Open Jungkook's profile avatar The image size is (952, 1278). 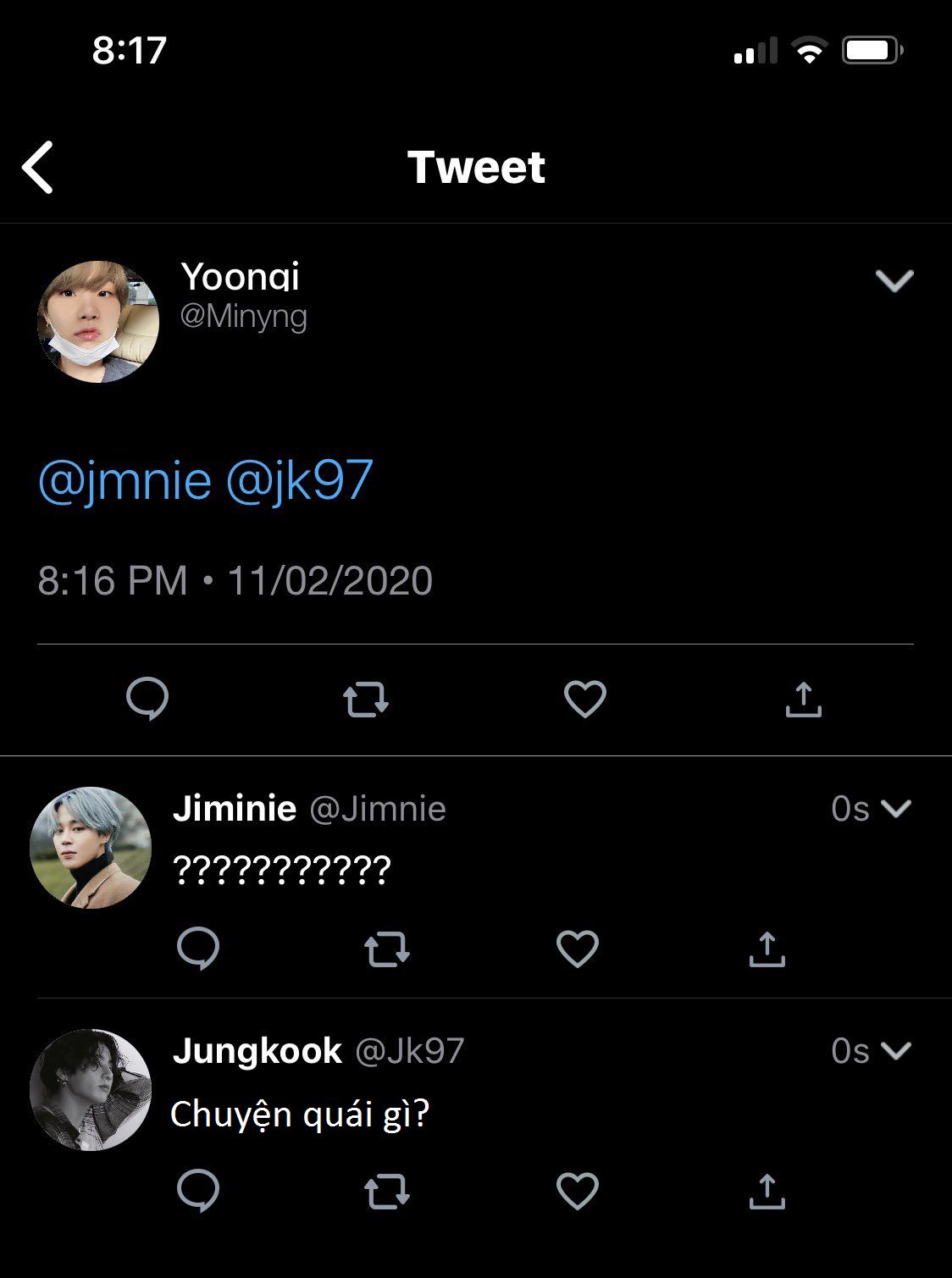click(x=91, y=1090)
